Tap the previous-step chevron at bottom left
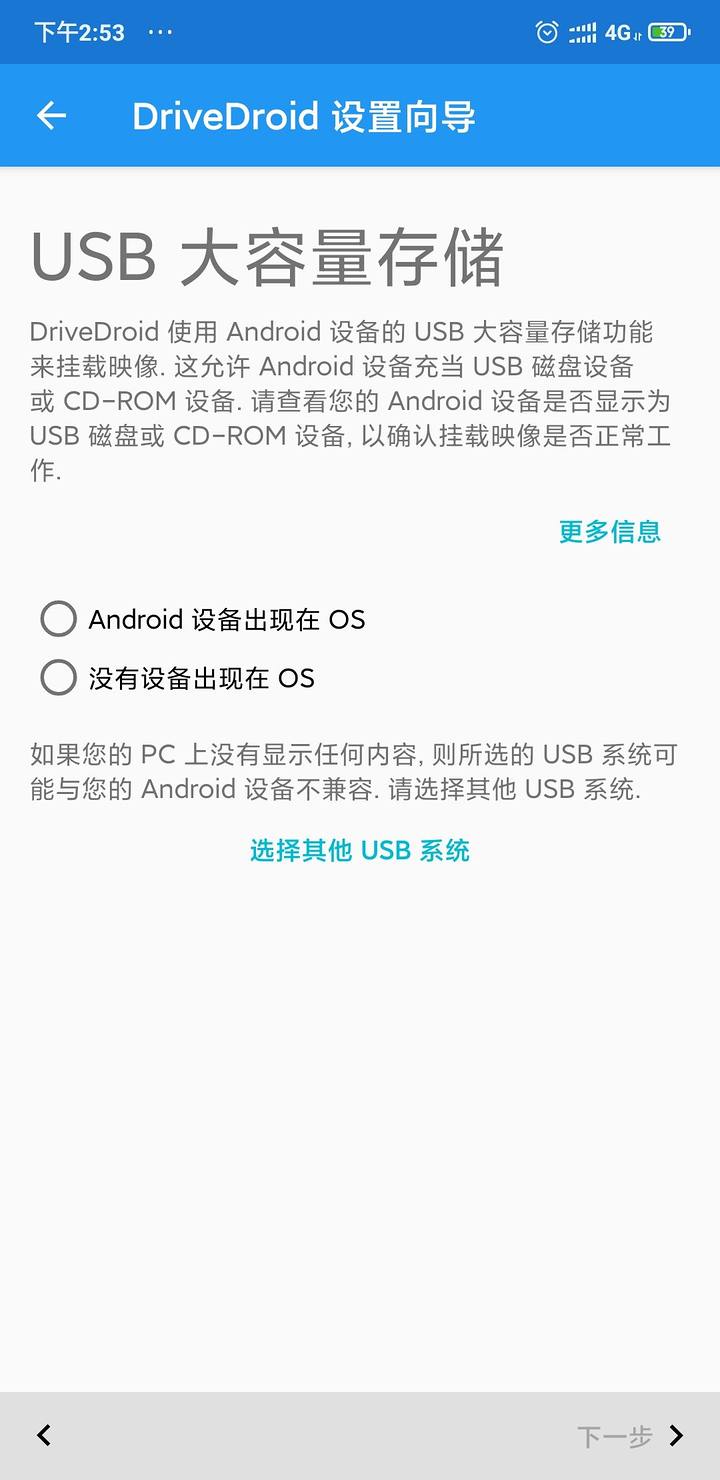720x1480 pixels. pyautogui.click(x=42, y=1435)
